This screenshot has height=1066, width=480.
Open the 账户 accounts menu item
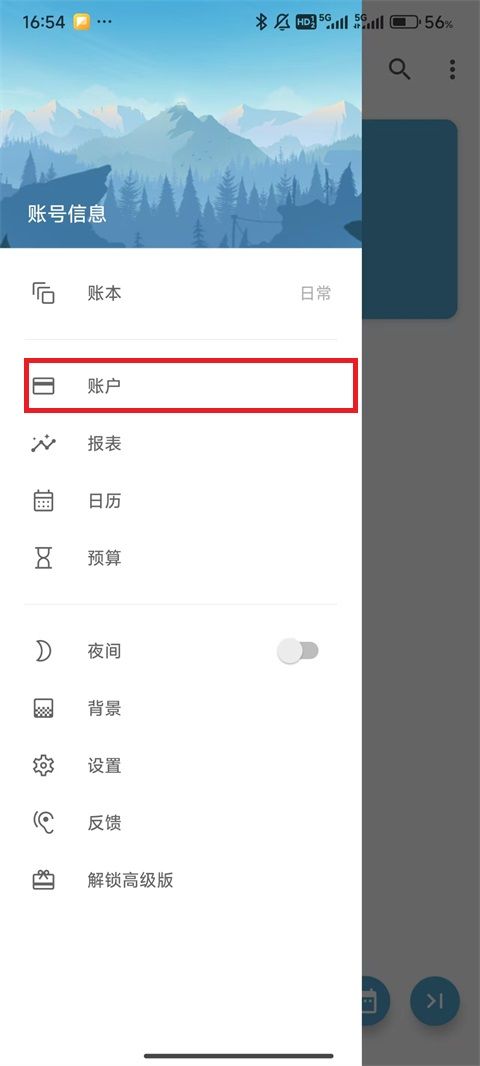[181, 386]
